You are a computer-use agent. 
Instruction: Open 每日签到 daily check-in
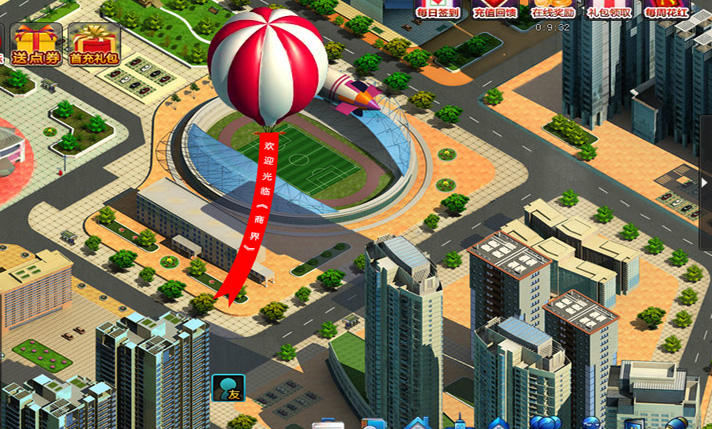(x=439, y=11)
